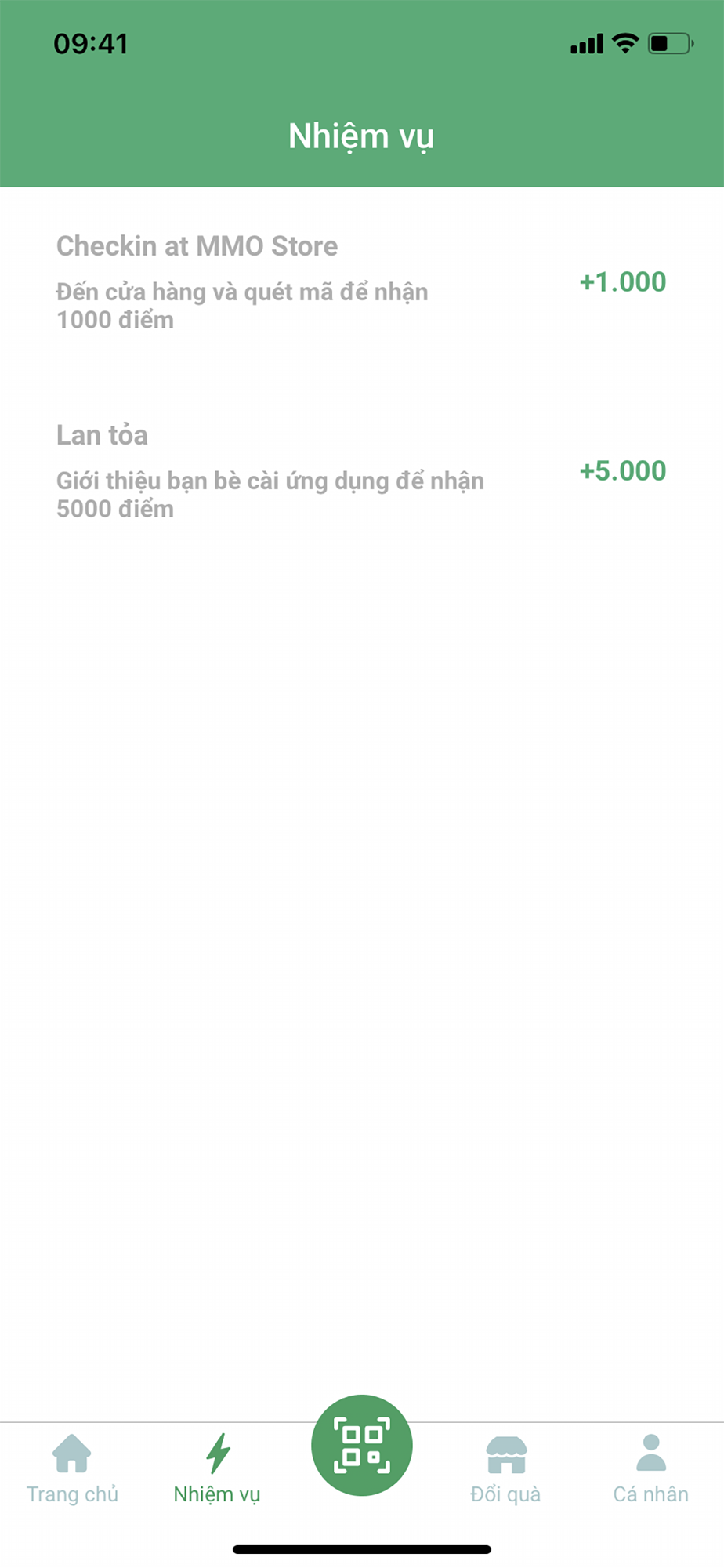Viewport: 724px width, 1568px height.
Task: Open the Cá nhân profile tab
Action: (650, 1468)
